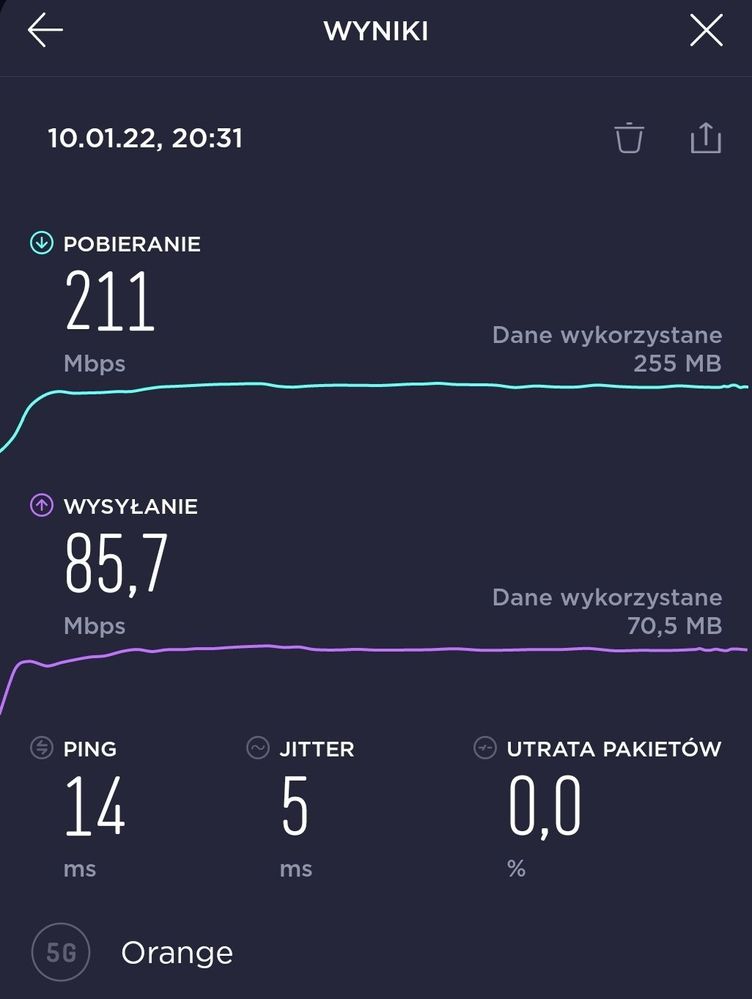Viewport: 752px width, 999px height.
Task: Close the results screen with the X
Action: click(x=706, y=30)
